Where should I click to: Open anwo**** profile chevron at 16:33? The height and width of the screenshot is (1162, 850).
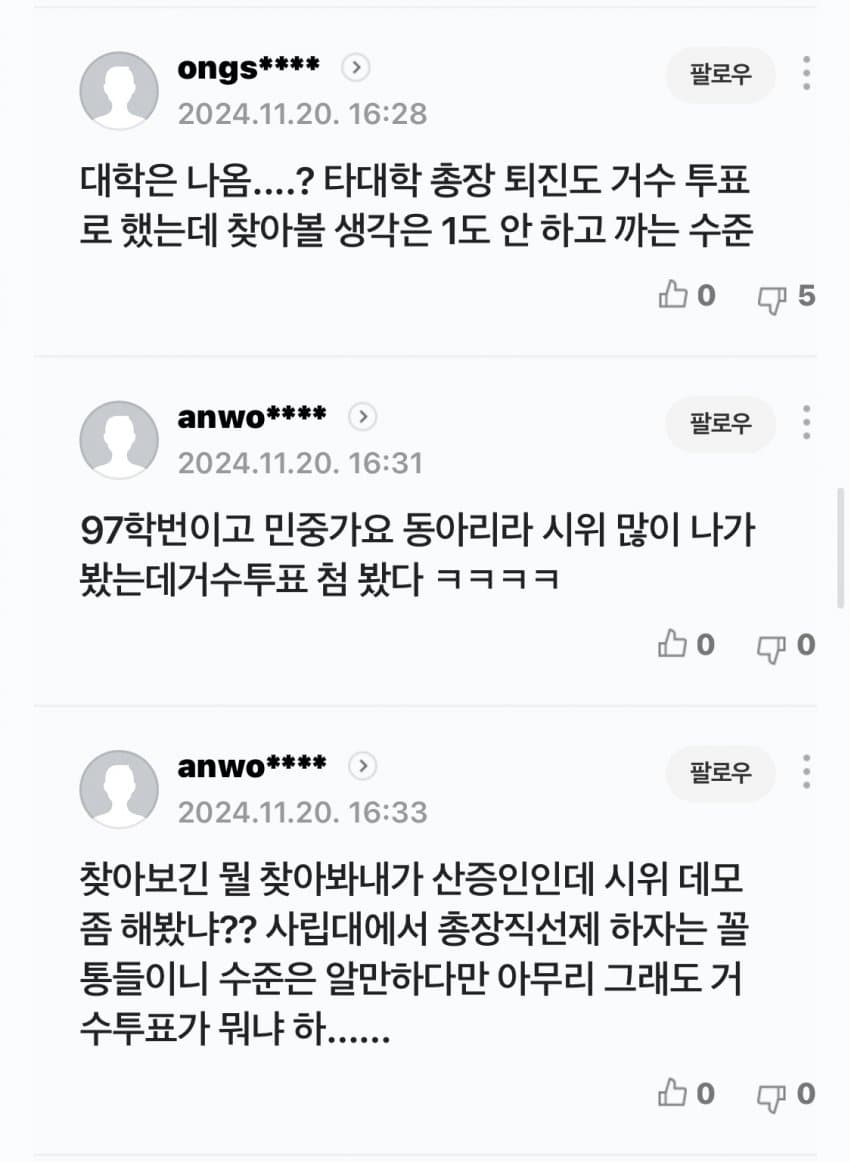(362, 766)
